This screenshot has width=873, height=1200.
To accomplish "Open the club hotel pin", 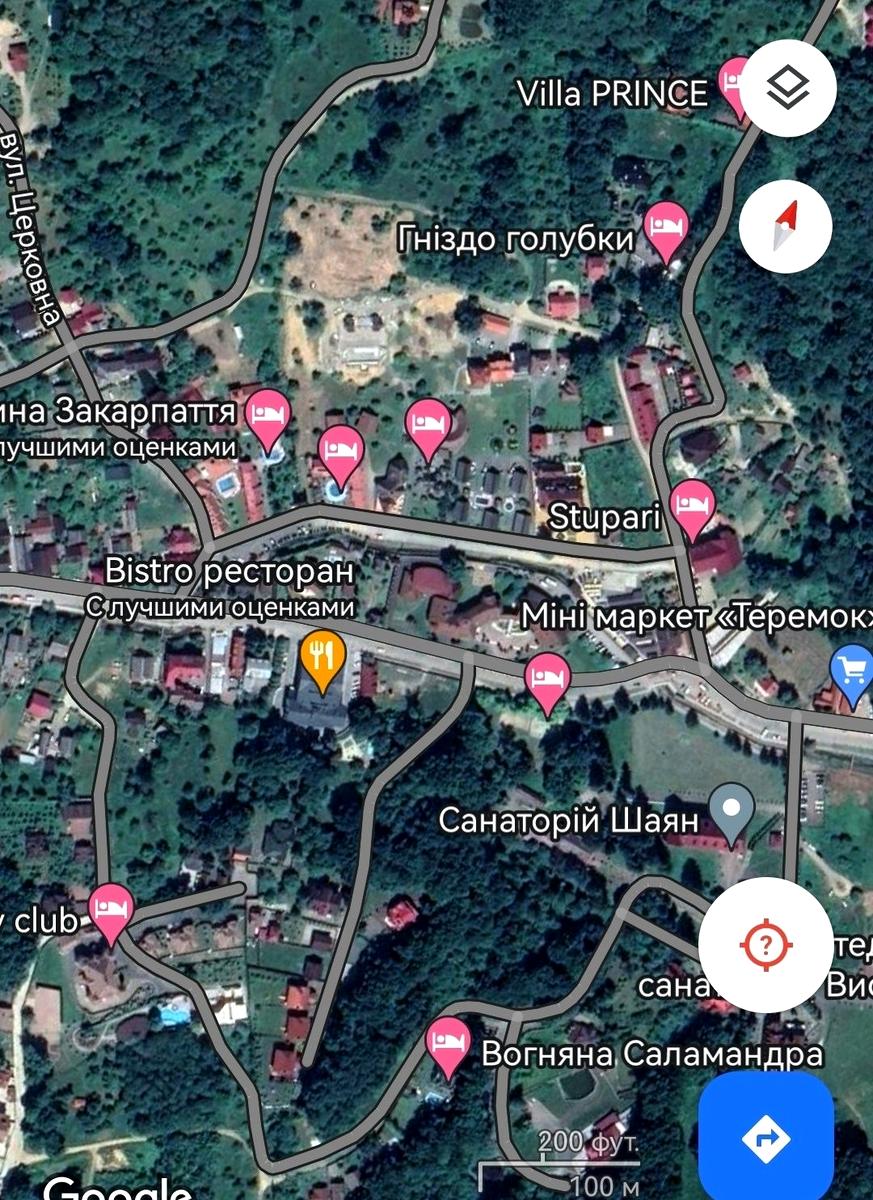I will tap(111, 910).
